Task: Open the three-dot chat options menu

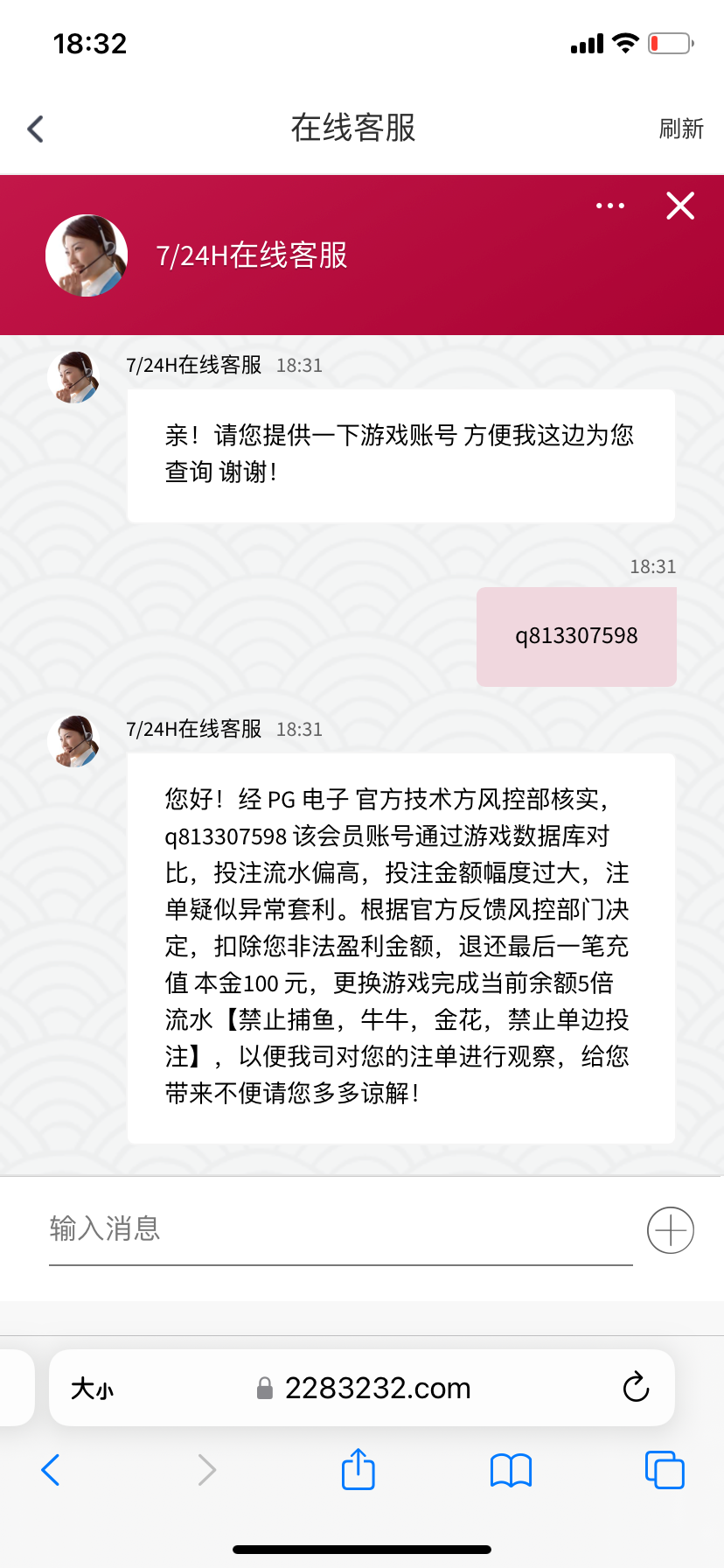Action: (609, 206)
